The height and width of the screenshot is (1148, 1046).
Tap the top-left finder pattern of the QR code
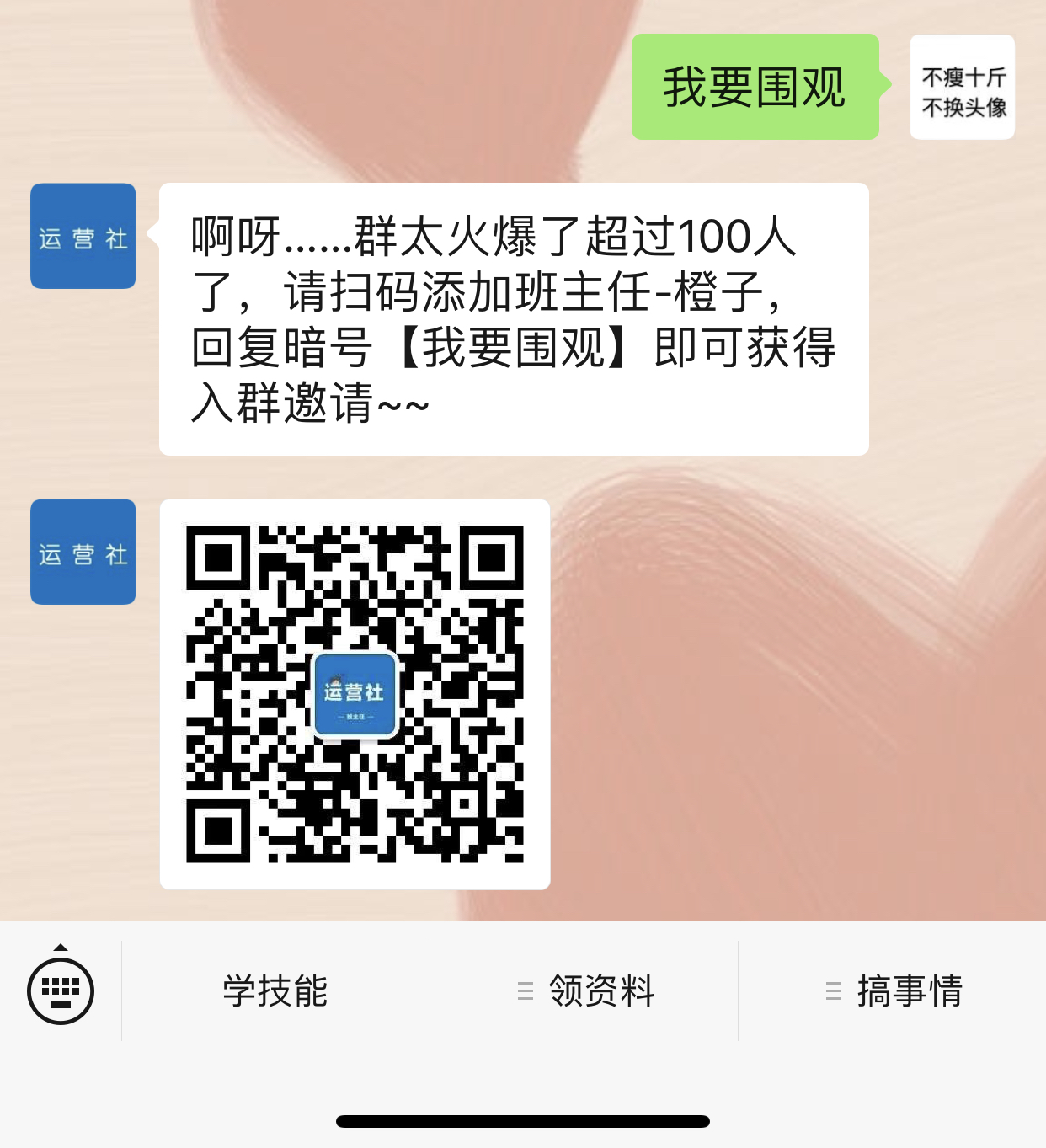pos(217,558)
